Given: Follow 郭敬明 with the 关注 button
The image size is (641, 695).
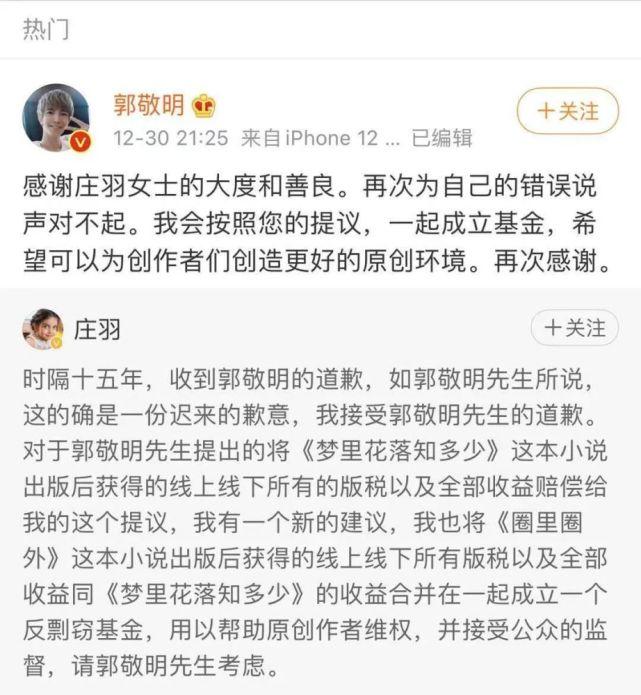Looking at the screenshot, I should click(x=566, y=110).
